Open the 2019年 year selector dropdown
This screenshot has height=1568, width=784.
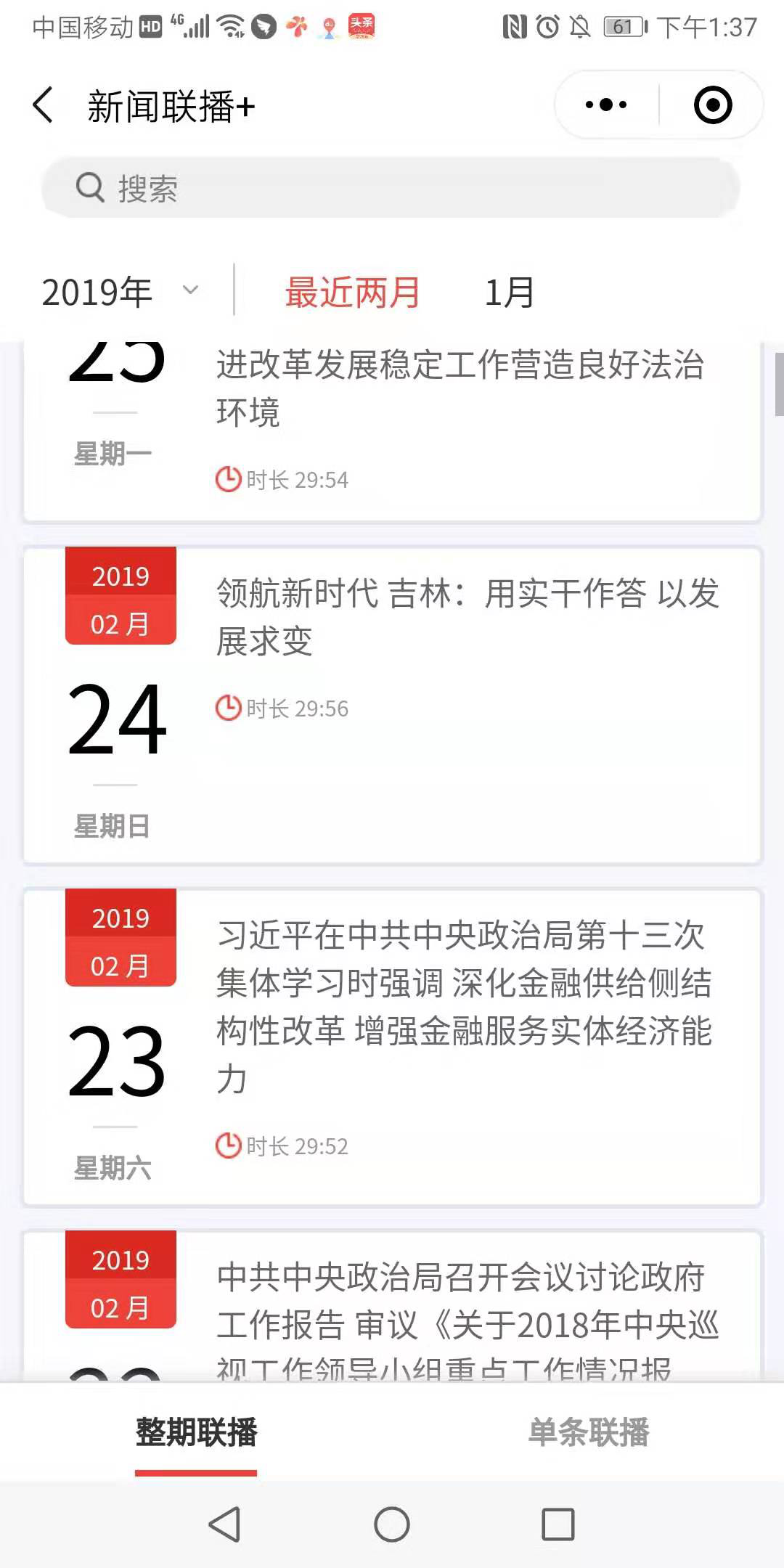tap(120, 292)
